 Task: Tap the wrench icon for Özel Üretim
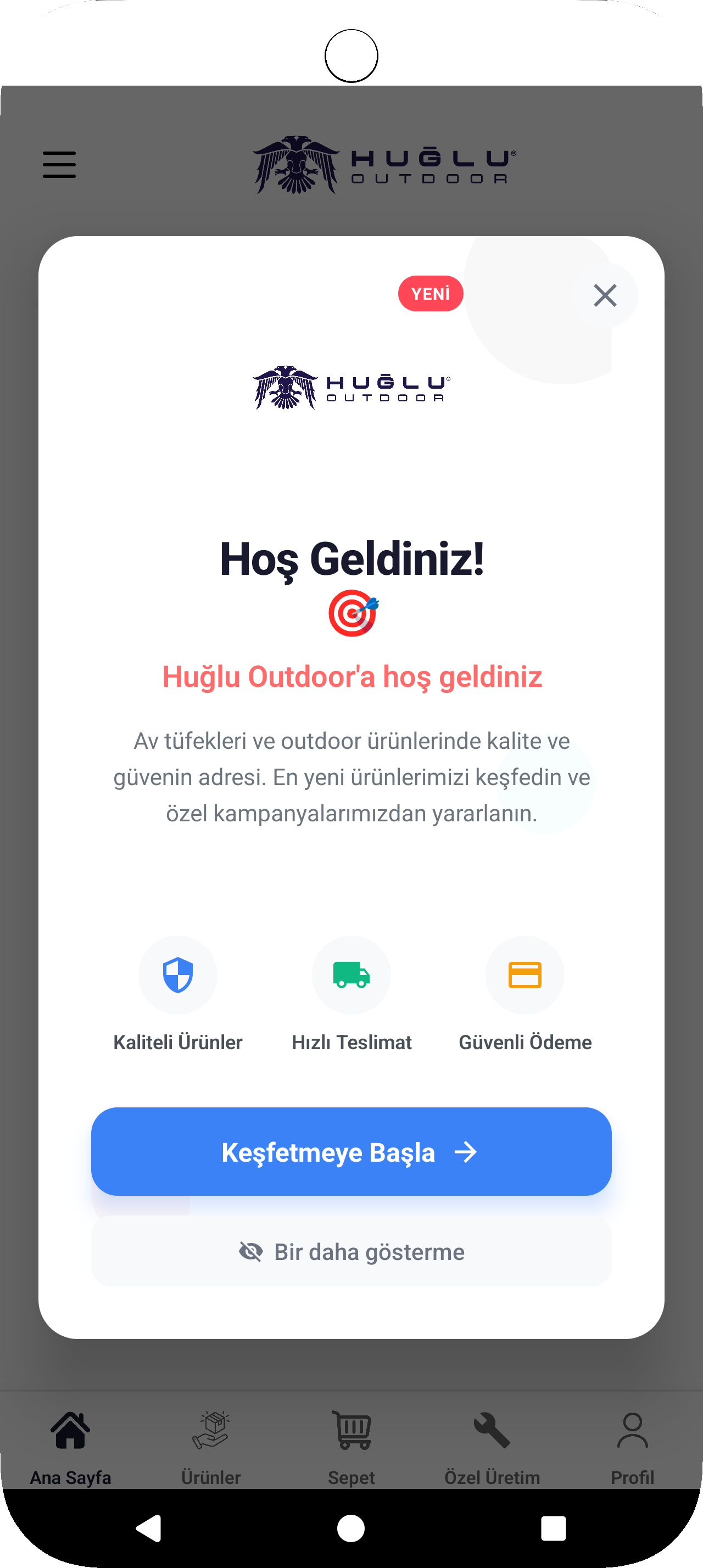(x=492, y=1431)
